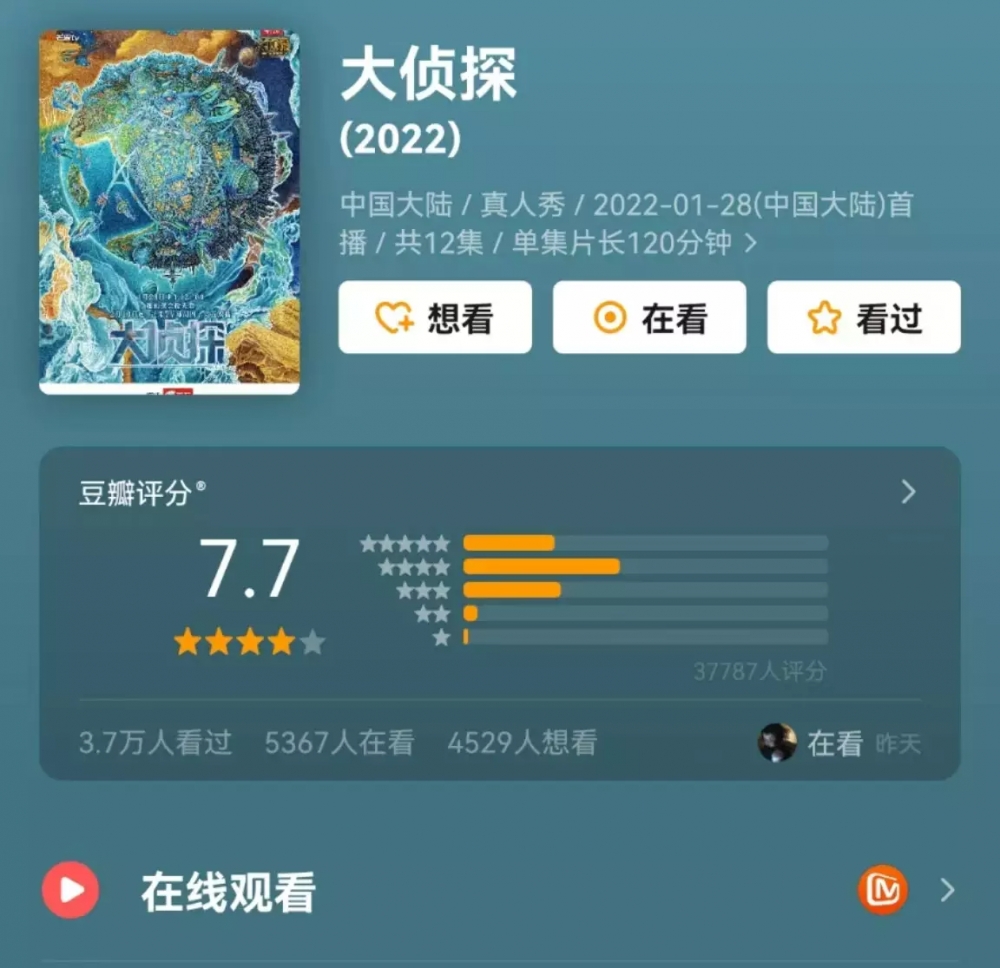
Task: Mark the show as 看过
Action: click(x=863, y=318)
